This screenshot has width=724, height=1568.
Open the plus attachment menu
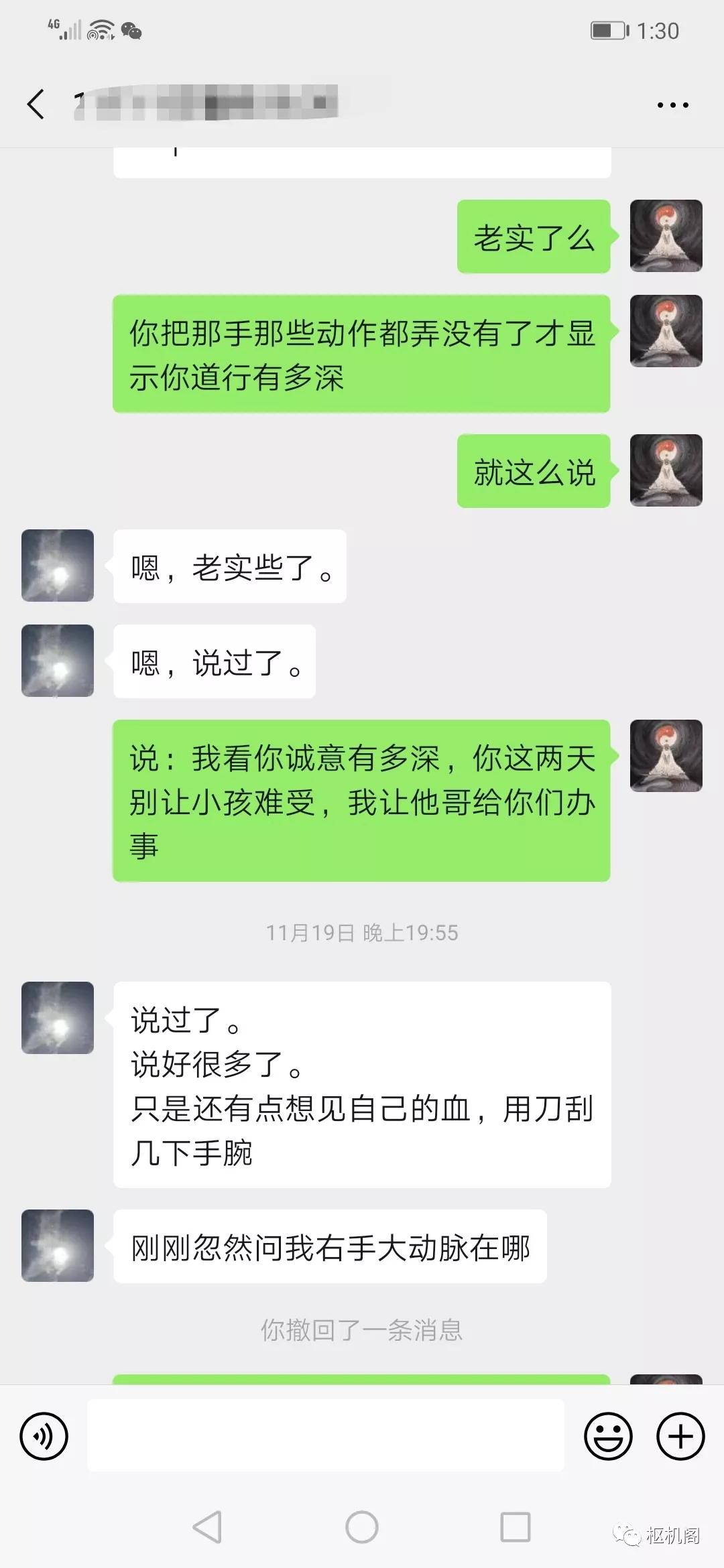(680, 1436)
